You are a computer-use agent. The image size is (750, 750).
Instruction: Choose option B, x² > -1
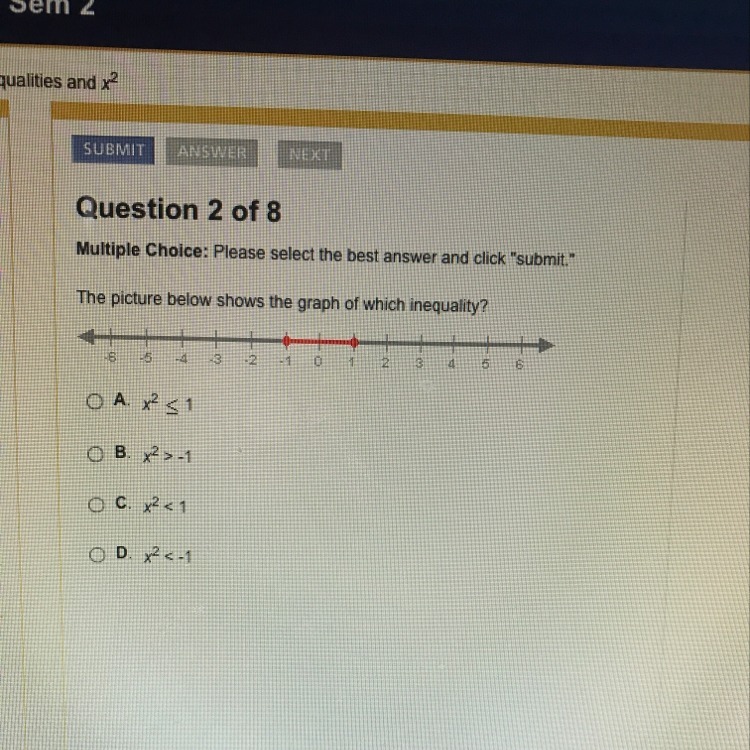coord(95,453)
